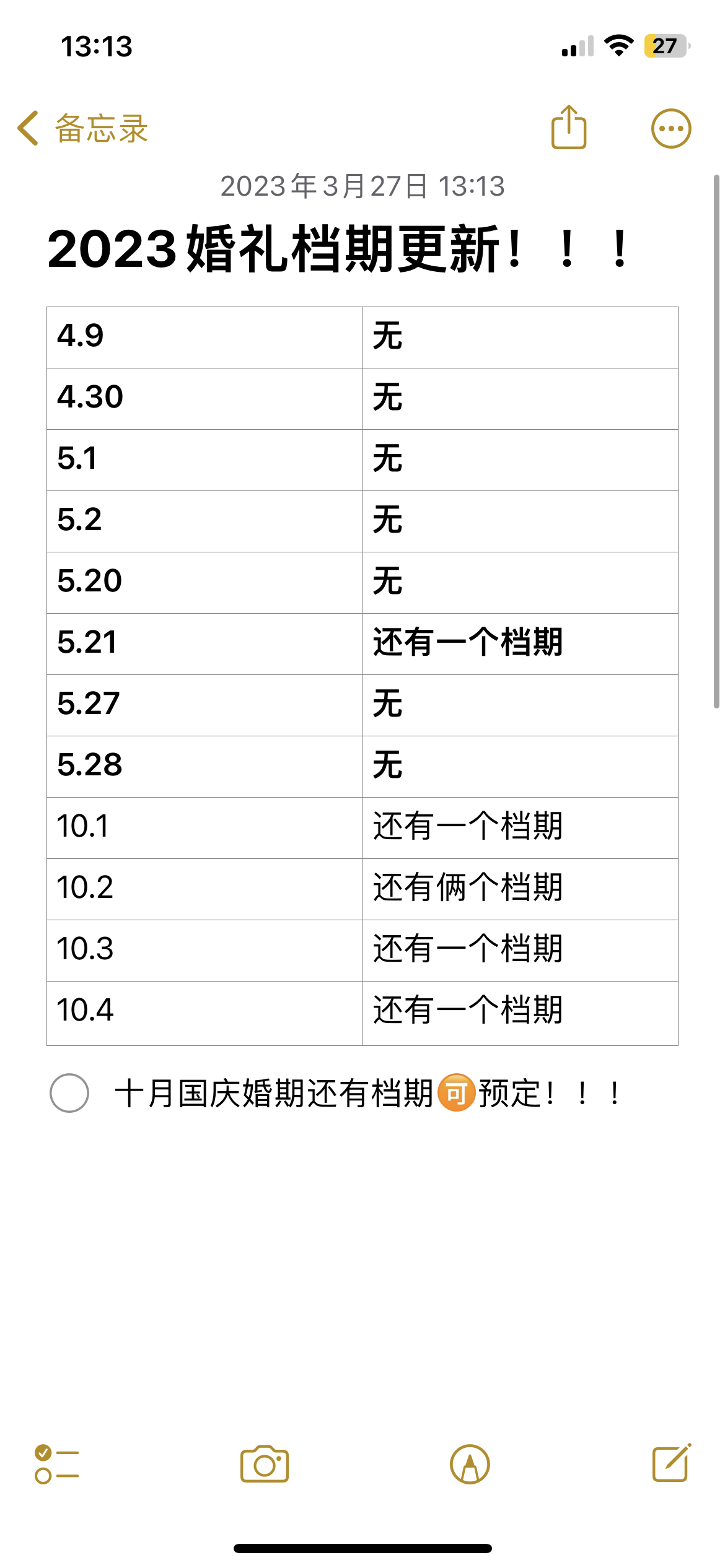The width and height of the screenshot is (725, 1568).
Task: Check the 十月国庆婚期 checklist item
Action: click(69, 1093)
